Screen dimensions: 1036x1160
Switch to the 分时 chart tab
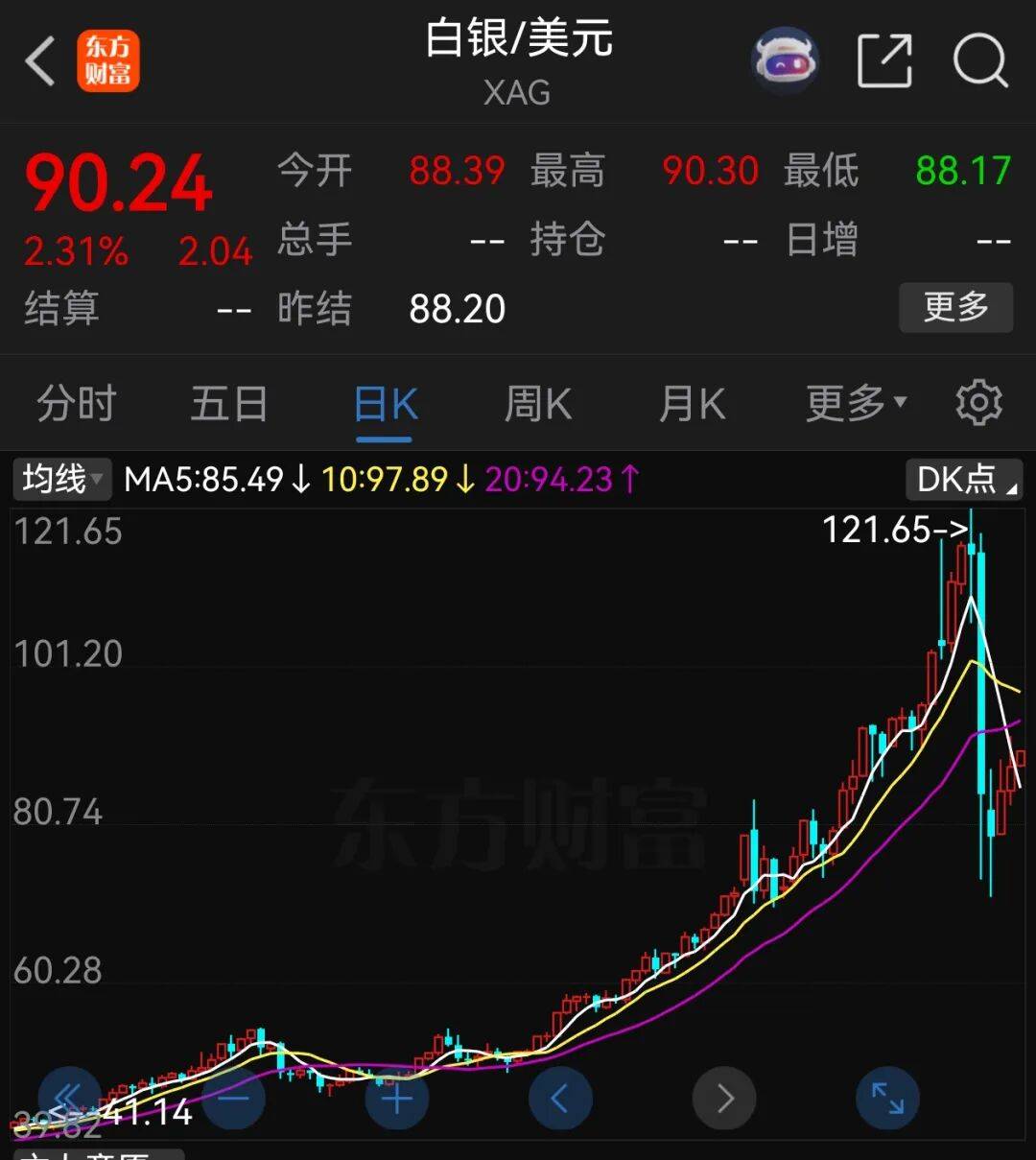coord(77,404)
